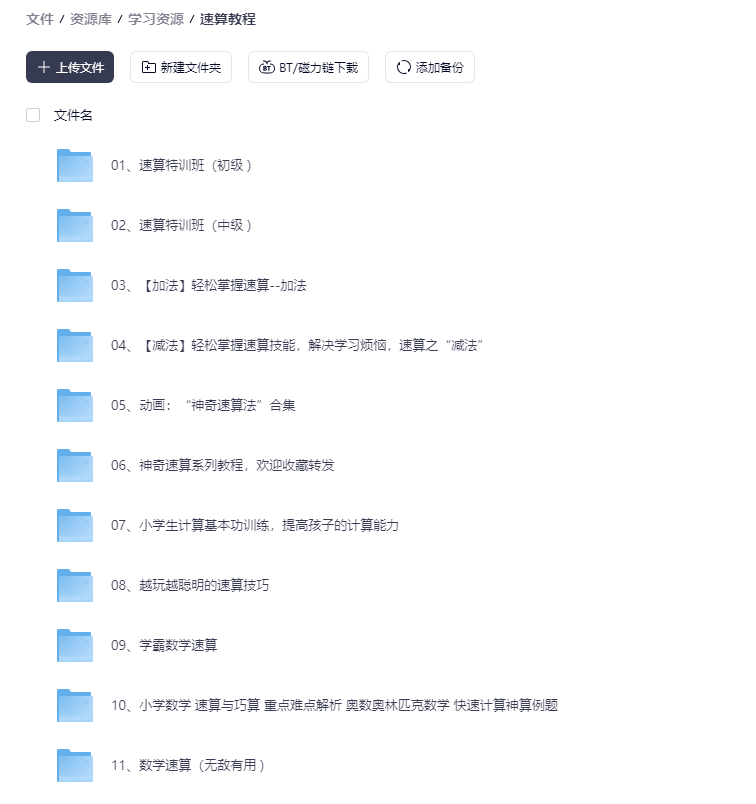Open folder 09、学霸数学速算
This screenshot has width=756, height=804.
tap(164, 645)
